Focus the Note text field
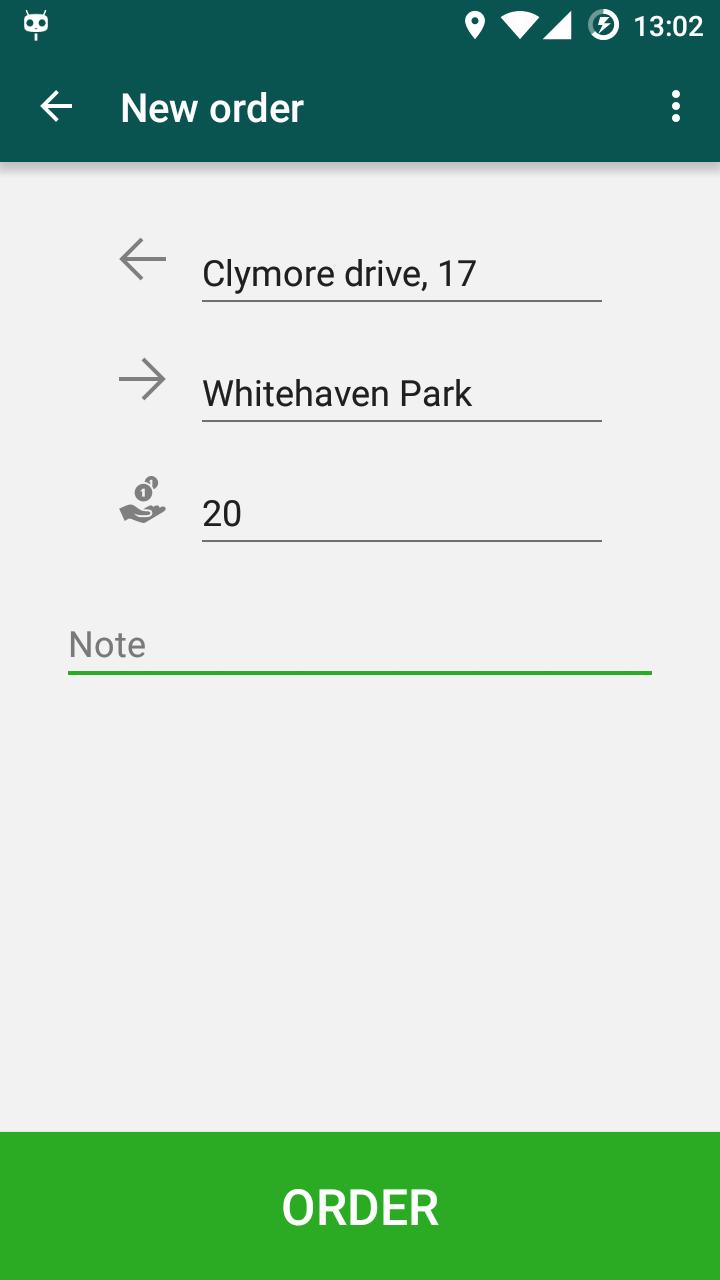 [360, 645]
